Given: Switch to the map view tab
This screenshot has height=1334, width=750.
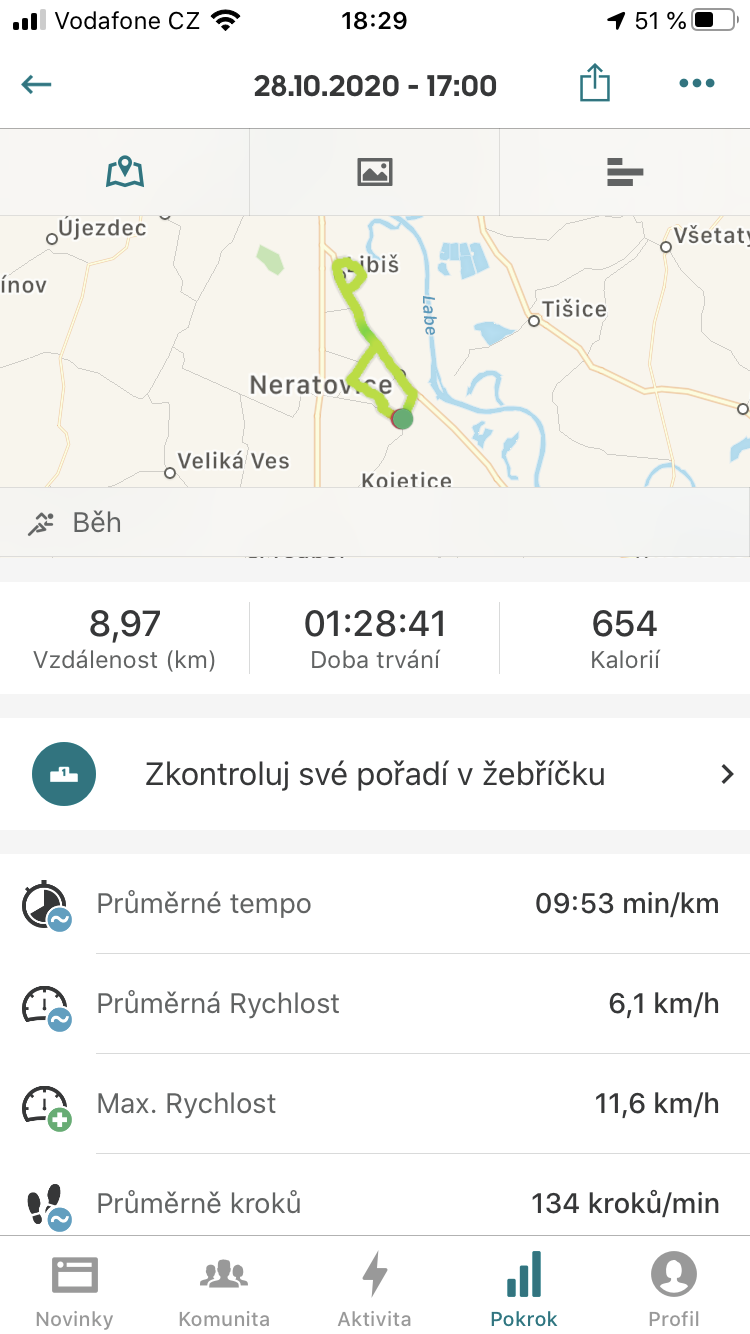Looking at the screenshot, I should point(125,172).
